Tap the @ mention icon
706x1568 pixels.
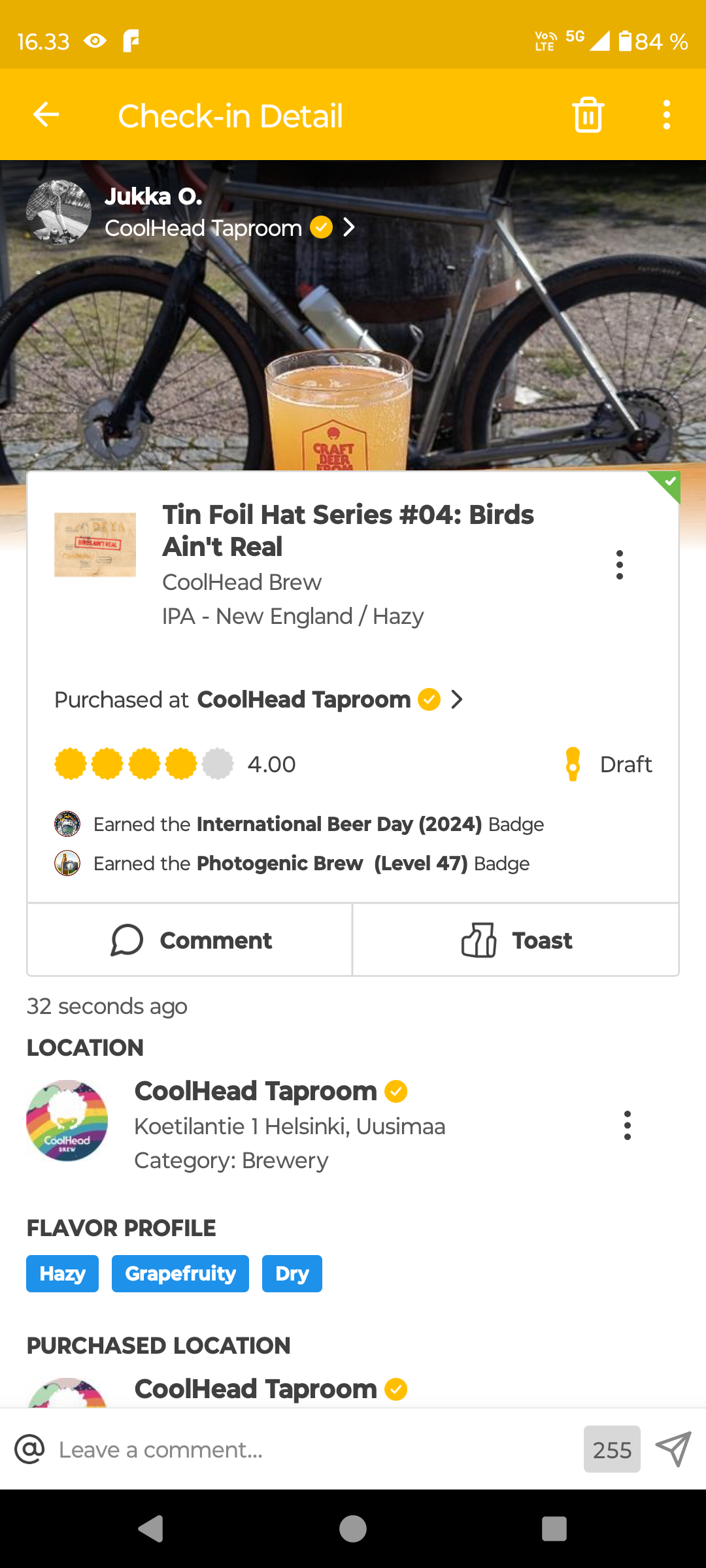(29, 1449)
